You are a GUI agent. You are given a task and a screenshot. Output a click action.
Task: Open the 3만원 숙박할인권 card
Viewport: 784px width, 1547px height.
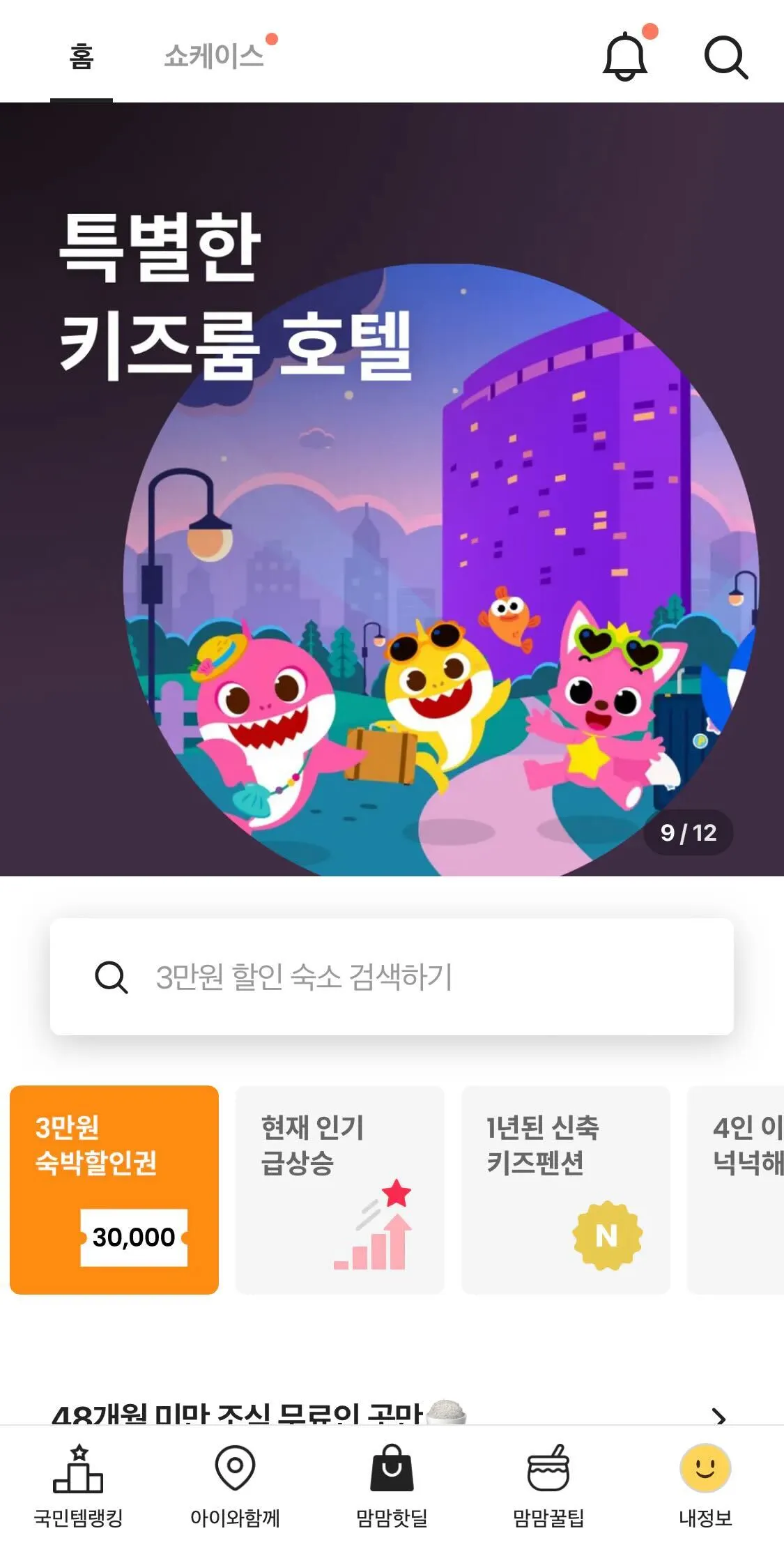click(114, 1189)
